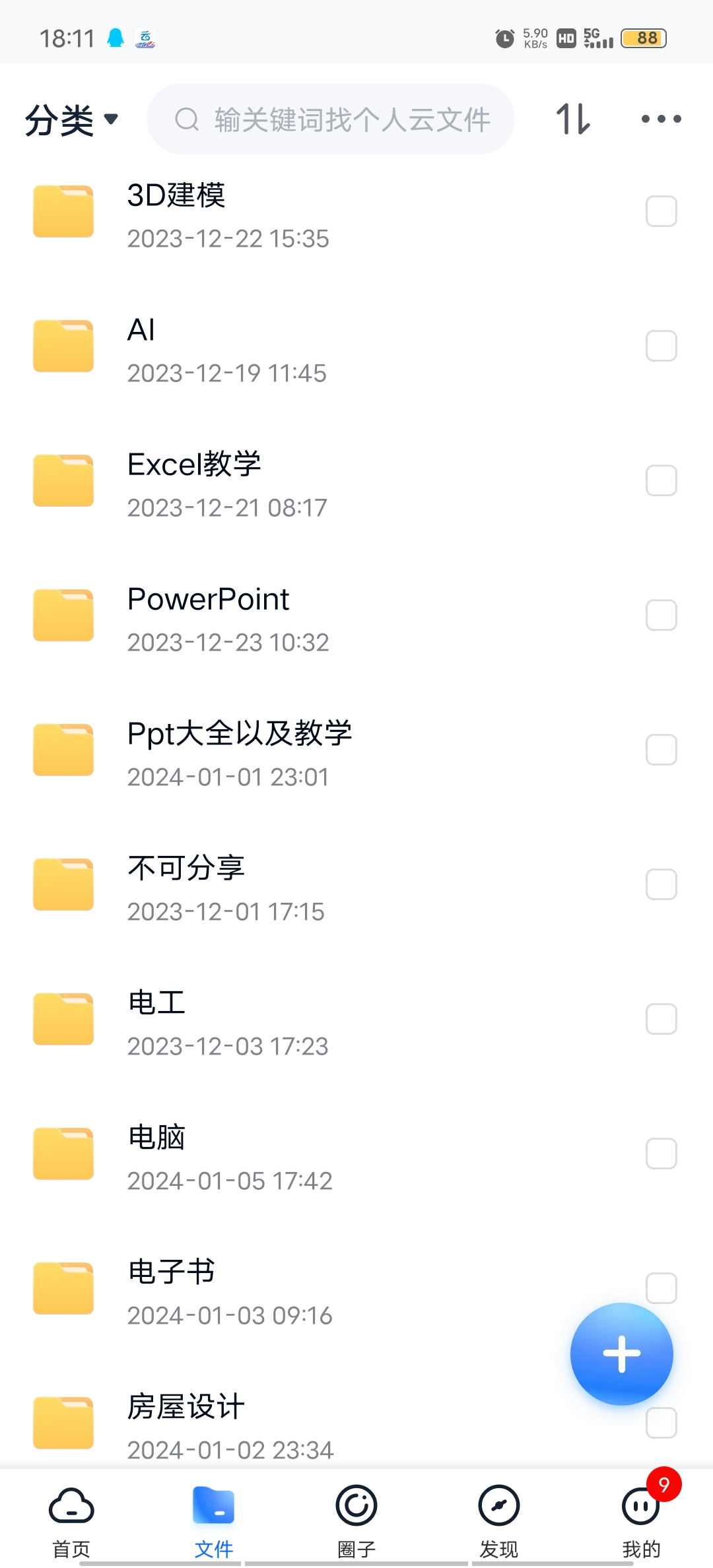This screenshot has width=713, height=1568.
Task: Tap the cloud file search box
Action: [331, 119]
